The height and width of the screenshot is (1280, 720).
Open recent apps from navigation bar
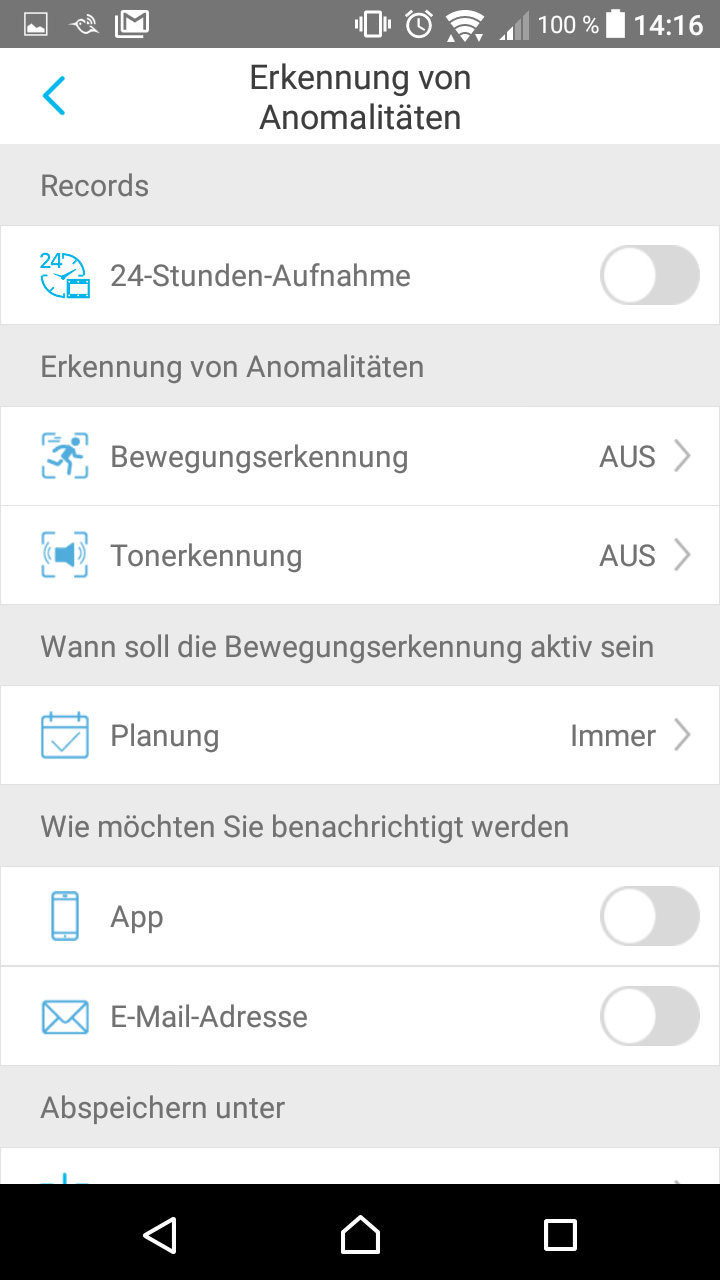(x=560, y=1234)
